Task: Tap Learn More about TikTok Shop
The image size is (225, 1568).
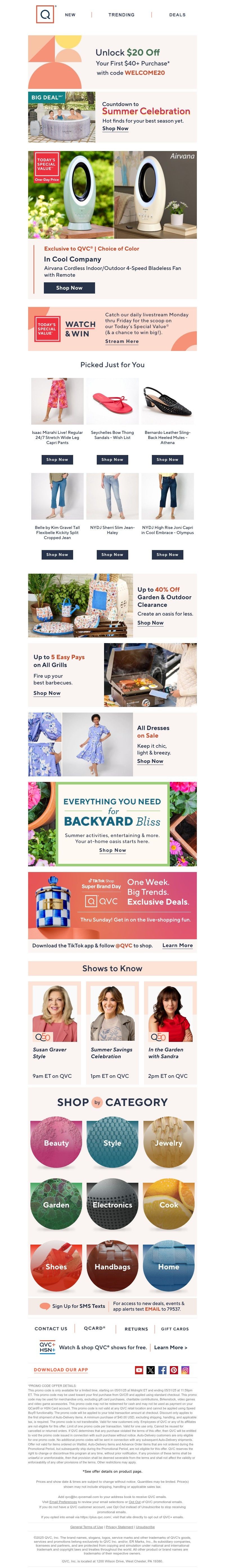Action: pos(177,945)
